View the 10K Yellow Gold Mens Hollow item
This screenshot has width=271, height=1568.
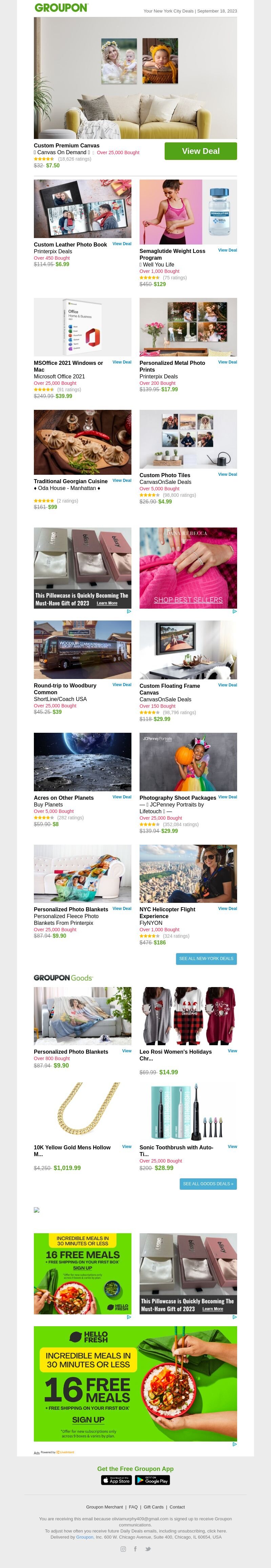click(x=126, y=1147)
